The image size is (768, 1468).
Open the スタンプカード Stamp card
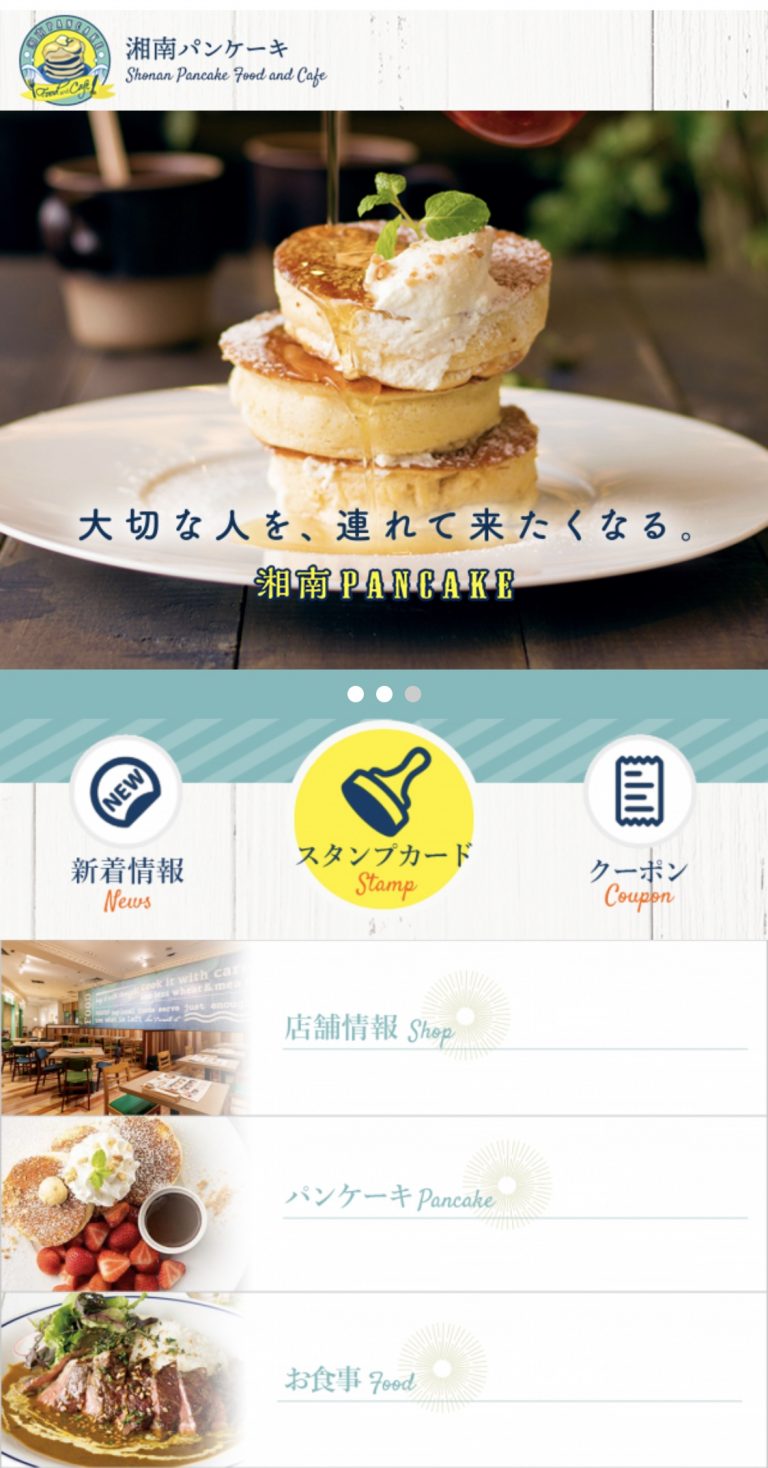point(383,816)
